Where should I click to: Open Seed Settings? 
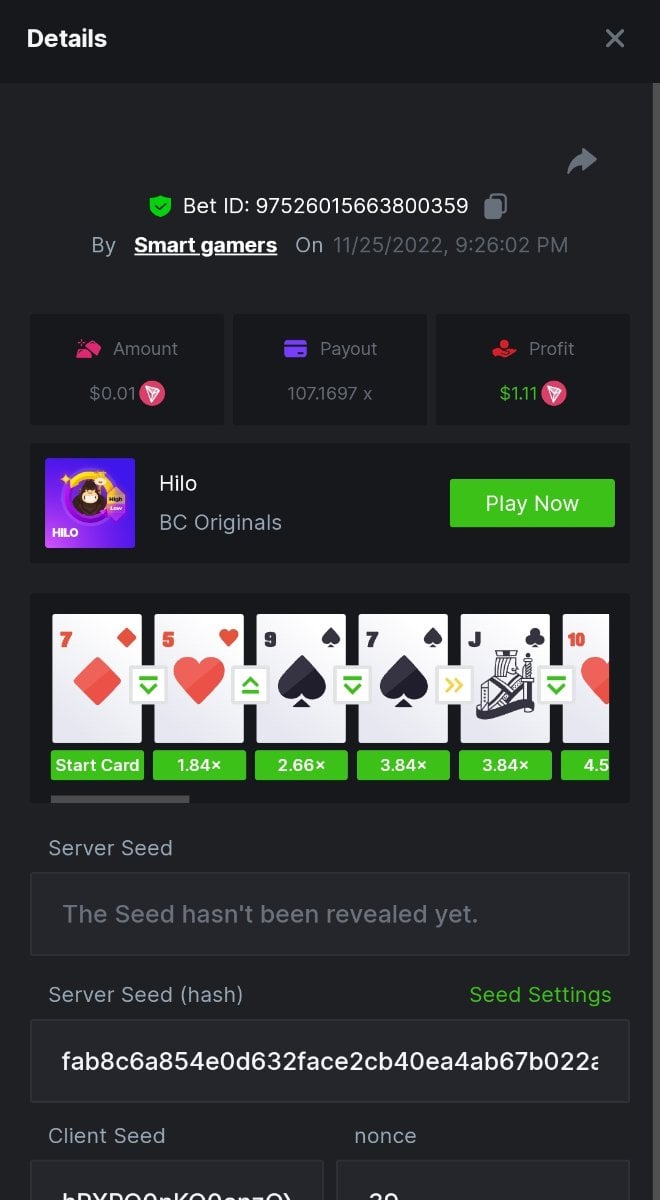click(x=540, y=995)
